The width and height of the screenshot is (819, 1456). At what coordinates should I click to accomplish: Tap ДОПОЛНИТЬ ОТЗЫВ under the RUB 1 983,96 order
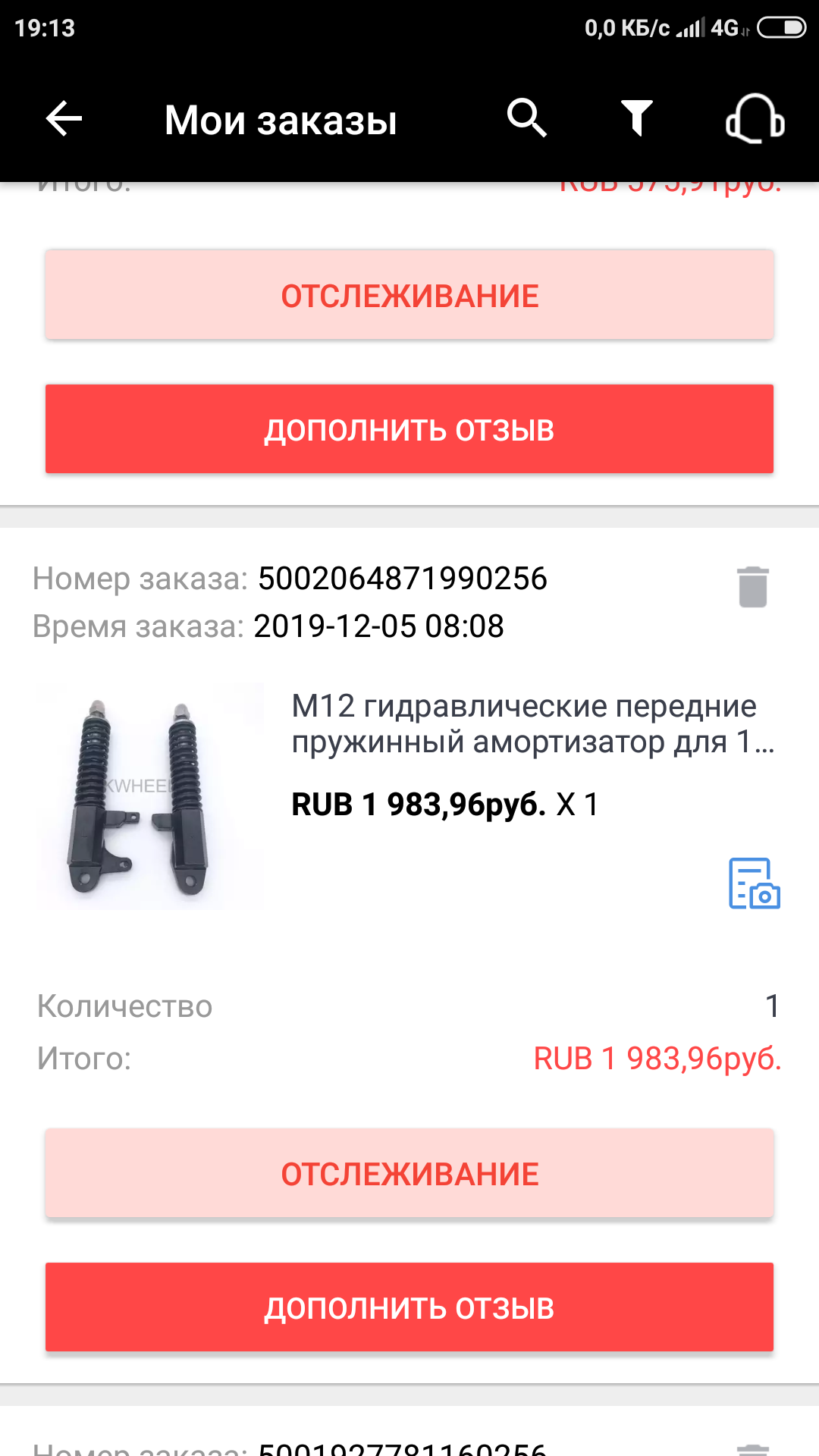tap(409, 1307)
